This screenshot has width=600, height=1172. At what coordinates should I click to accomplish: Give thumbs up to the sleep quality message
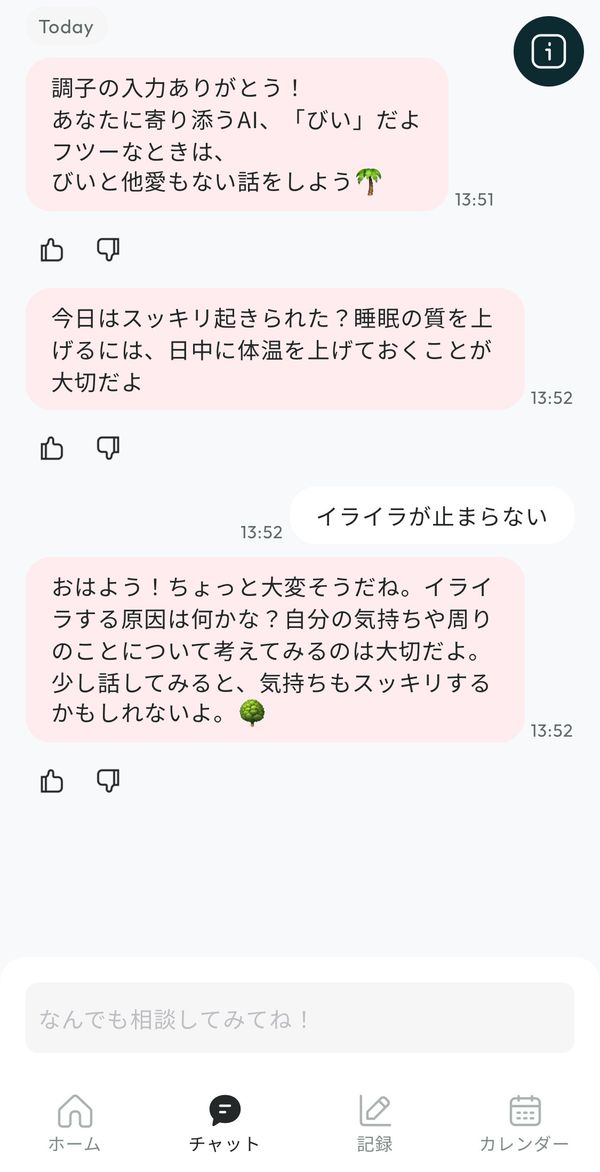click(x=52, y=448)
